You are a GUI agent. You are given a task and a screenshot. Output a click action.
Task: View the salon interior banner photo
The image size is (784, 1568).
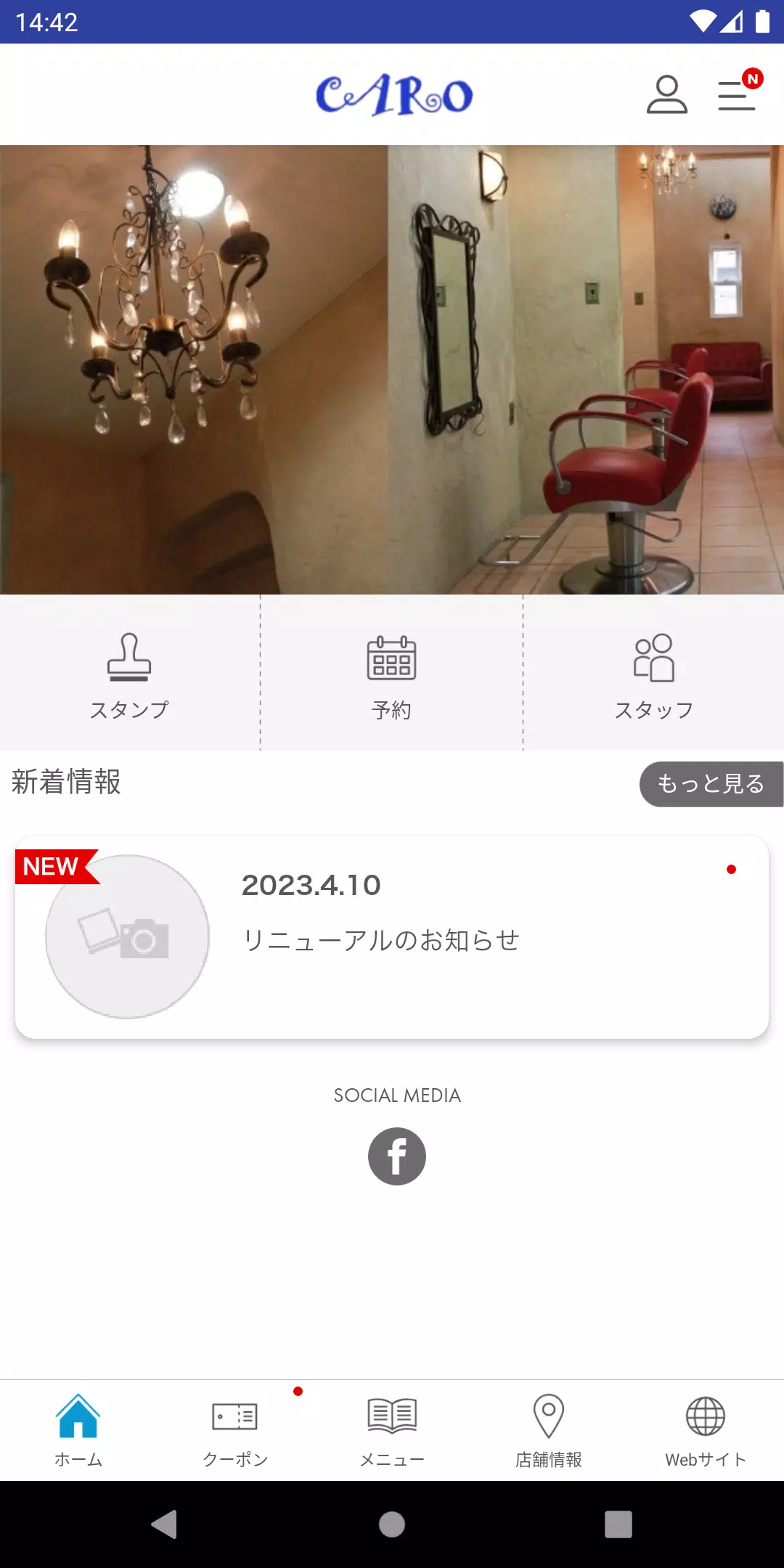392,367
